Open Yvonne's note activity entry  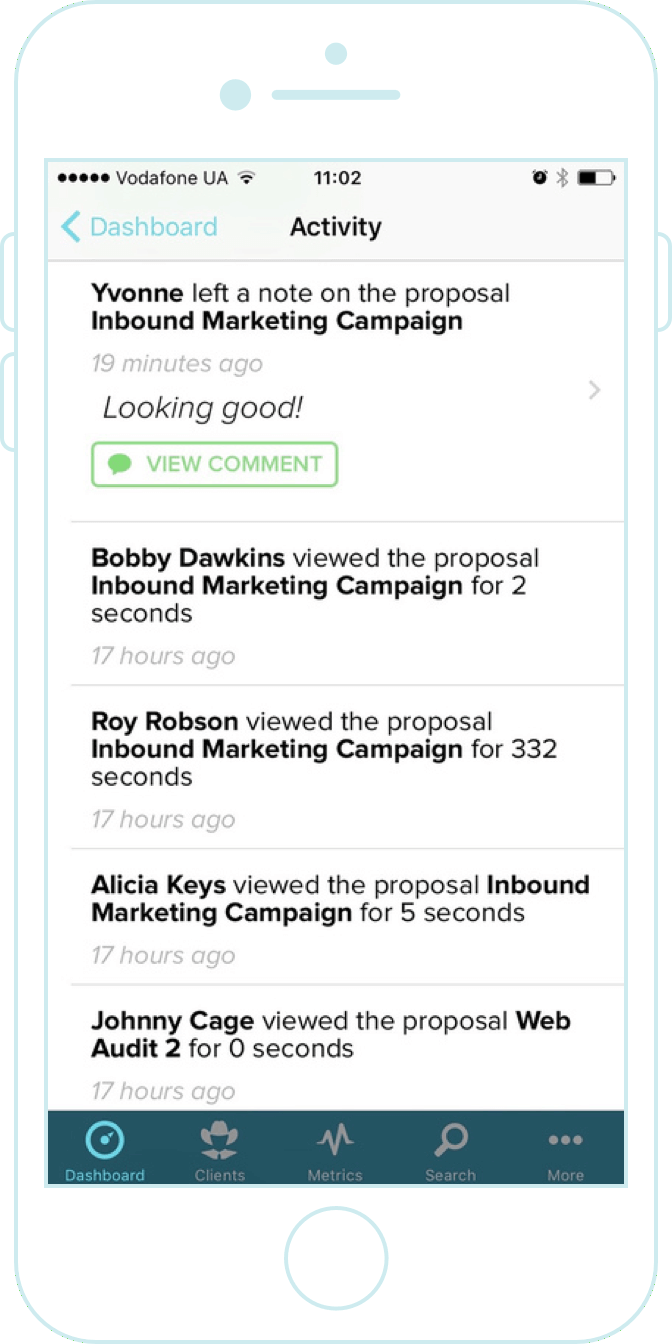[x=336, y=391]
